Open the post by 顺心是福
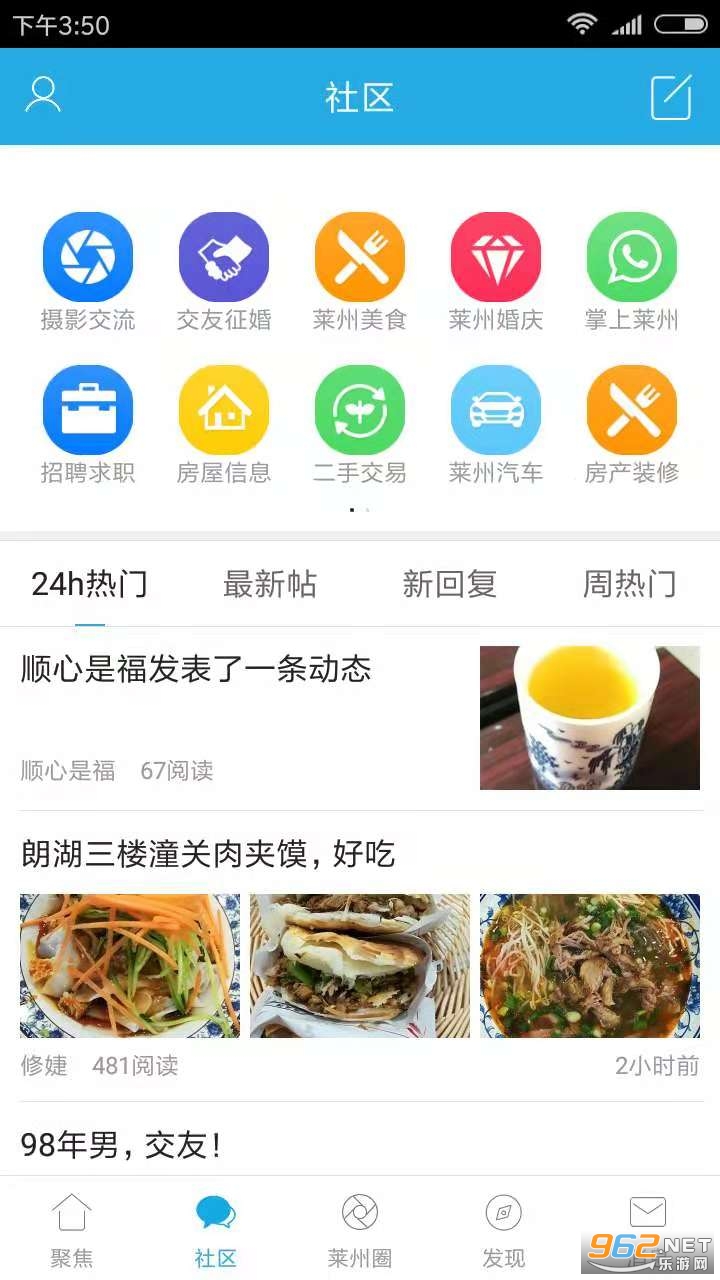This screenshot has width=720, height=1280. (x=196, y=669)
